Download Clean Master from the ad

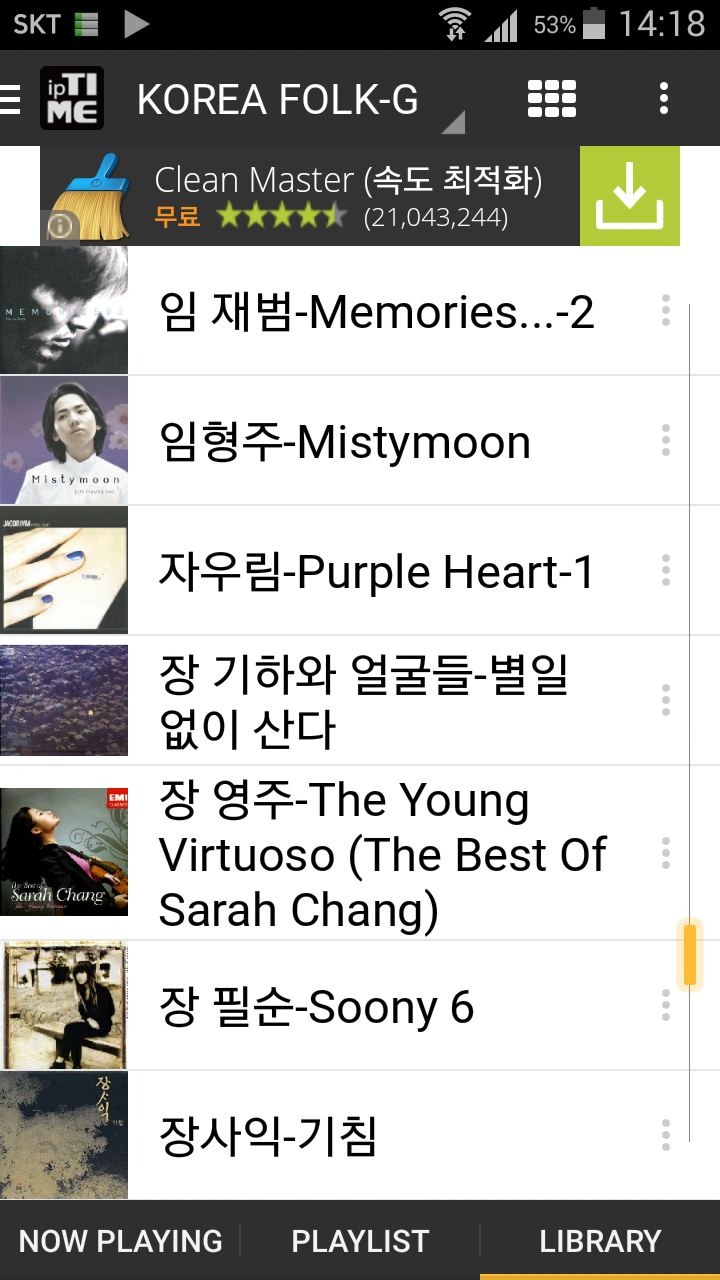coord(629,196)
